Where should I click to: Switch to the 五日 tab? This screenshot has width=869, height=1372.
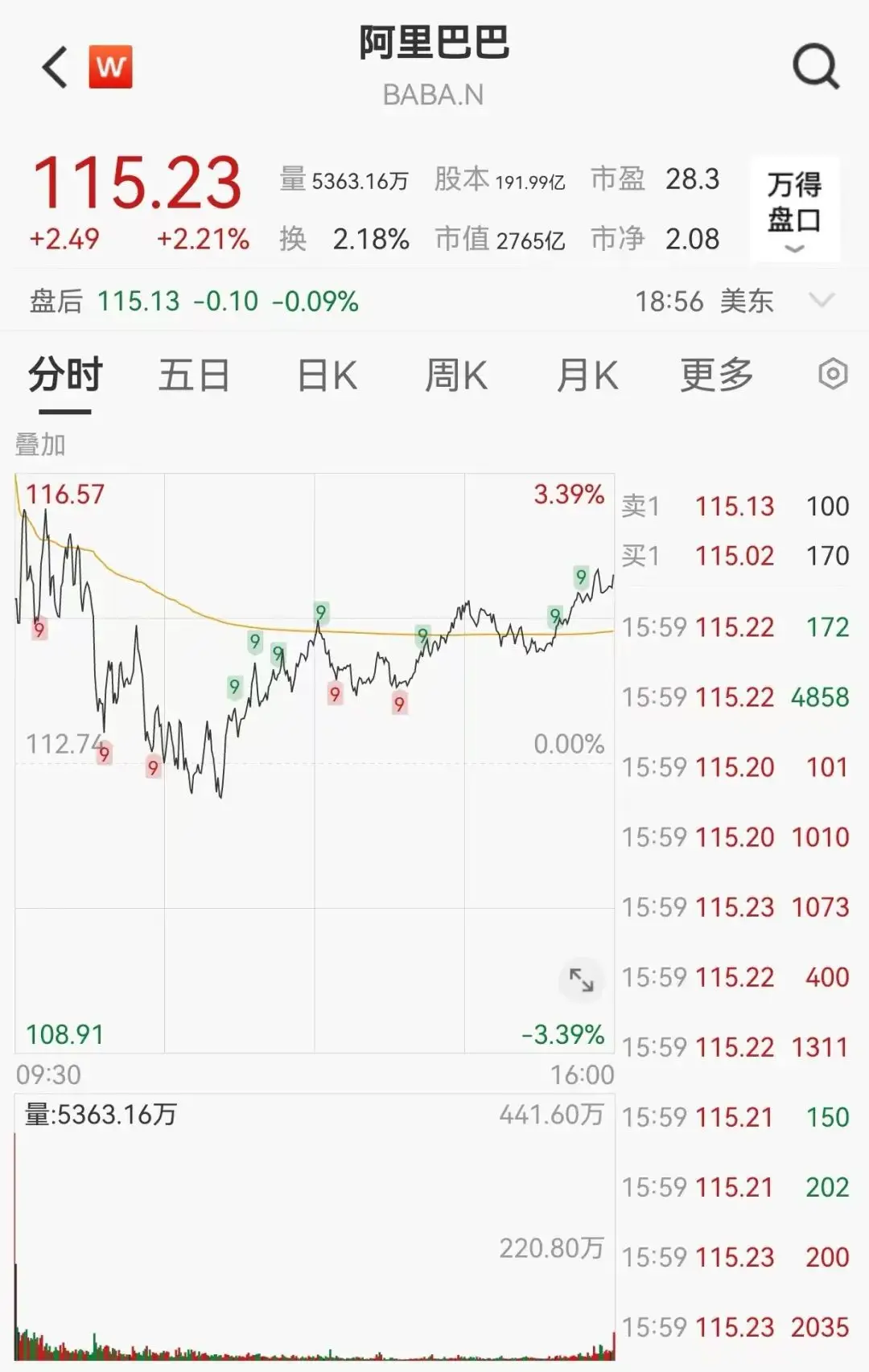(x=196, y=374)
